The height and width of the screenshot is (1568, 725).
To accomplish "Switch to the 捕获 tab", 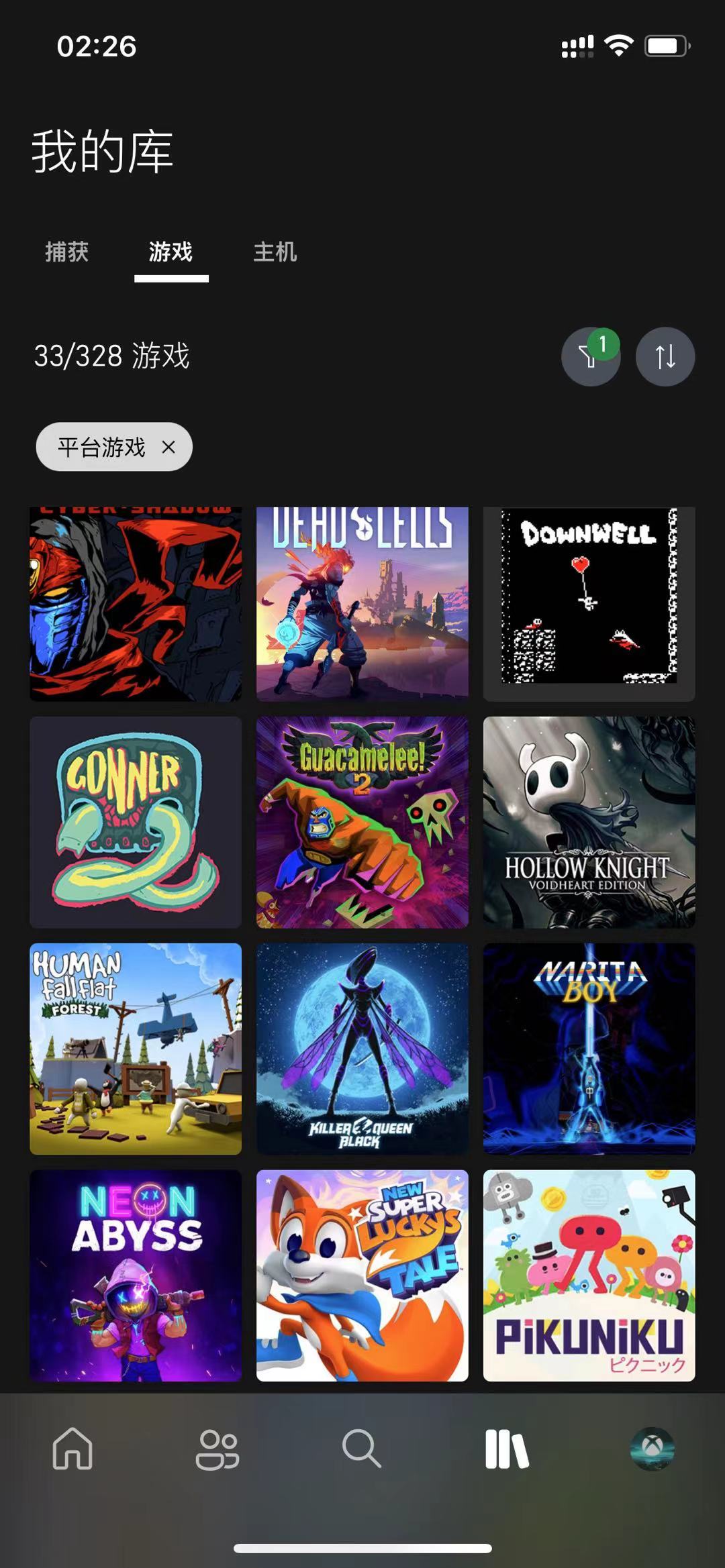I will [x=66, y=252].
